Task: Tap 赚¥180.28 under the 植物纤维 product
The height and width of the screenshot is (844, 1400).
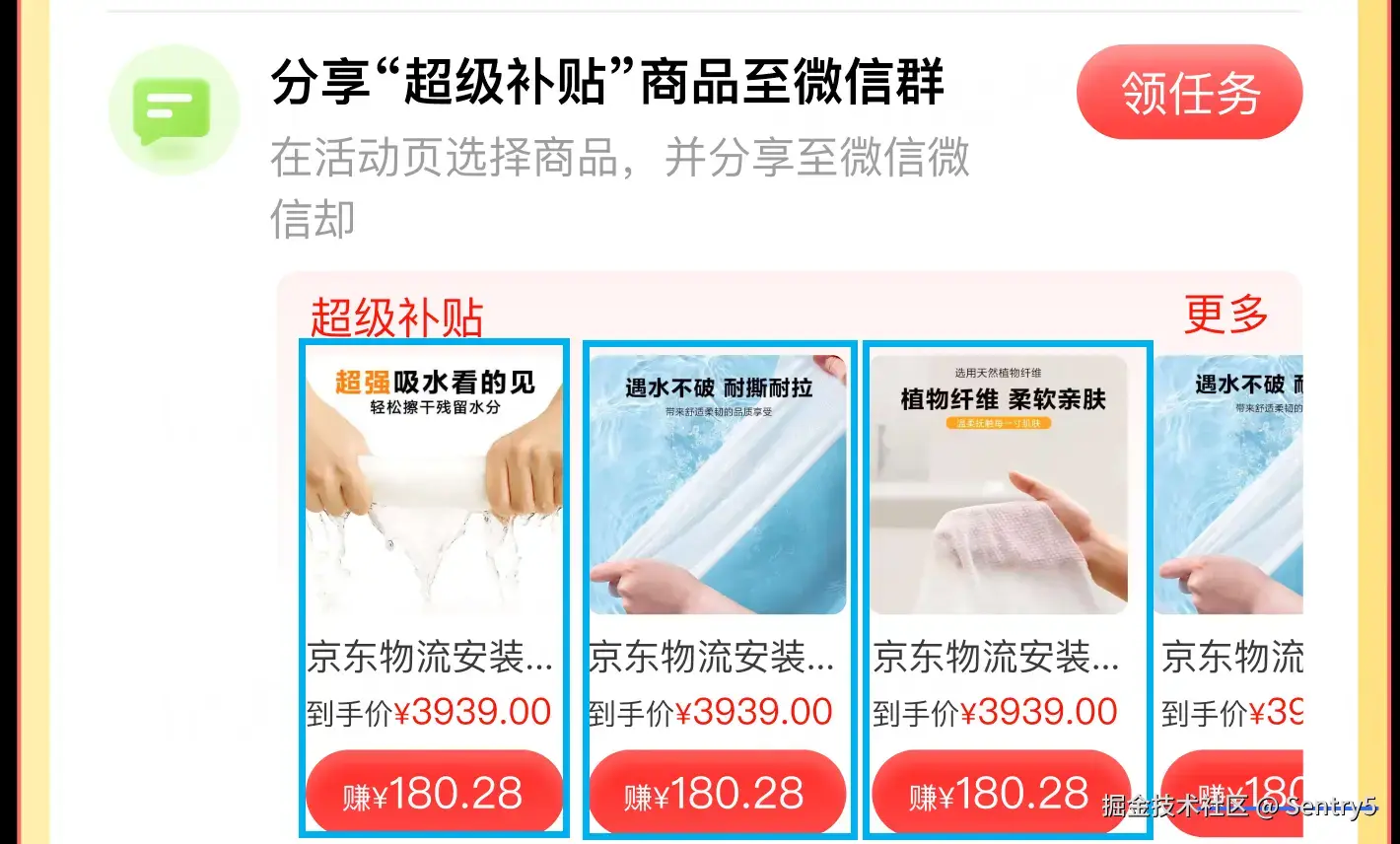Action: [x=998, y=794]
